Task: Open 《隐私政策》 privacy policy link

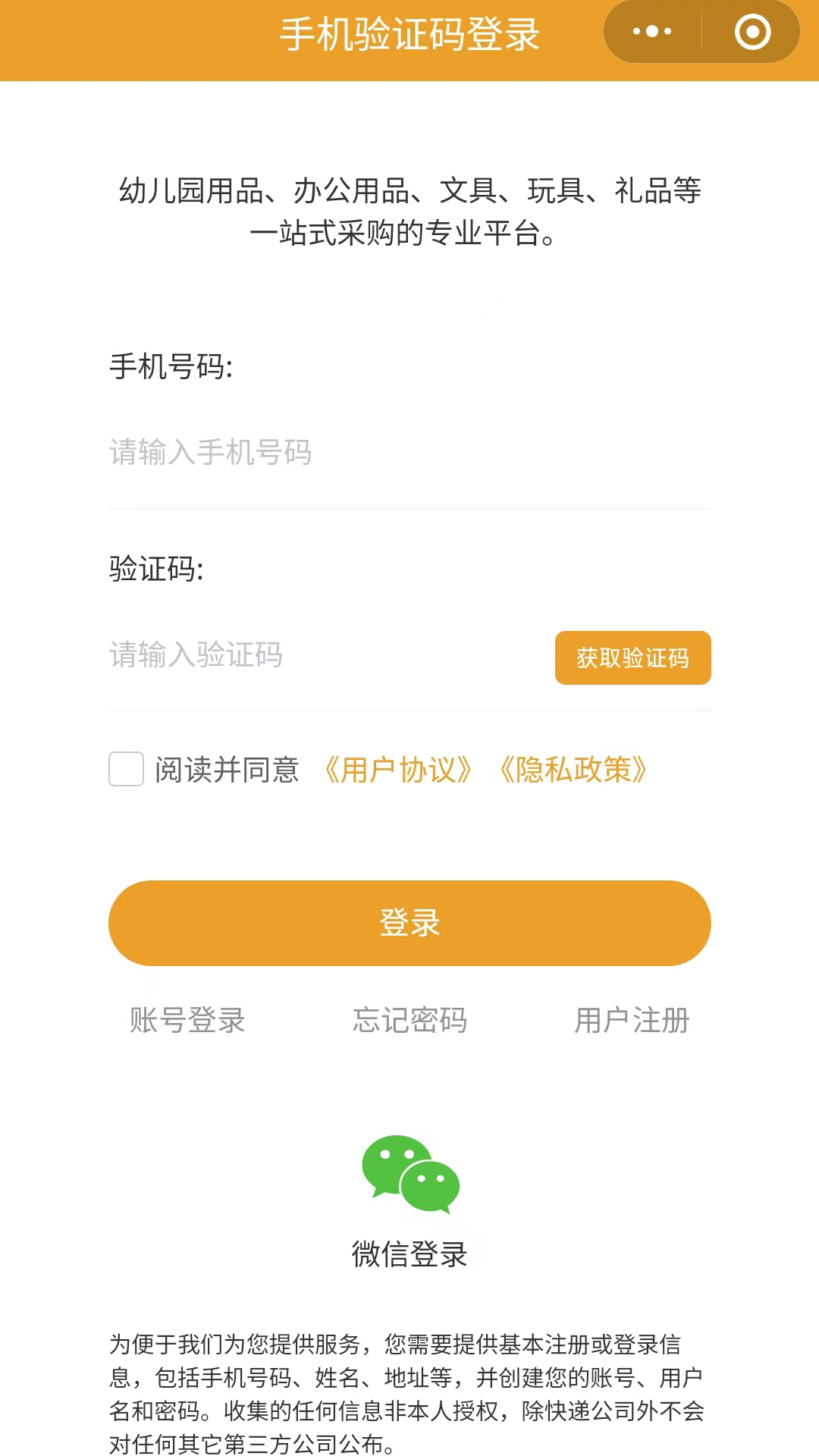Action: click(x=575, y=770)
